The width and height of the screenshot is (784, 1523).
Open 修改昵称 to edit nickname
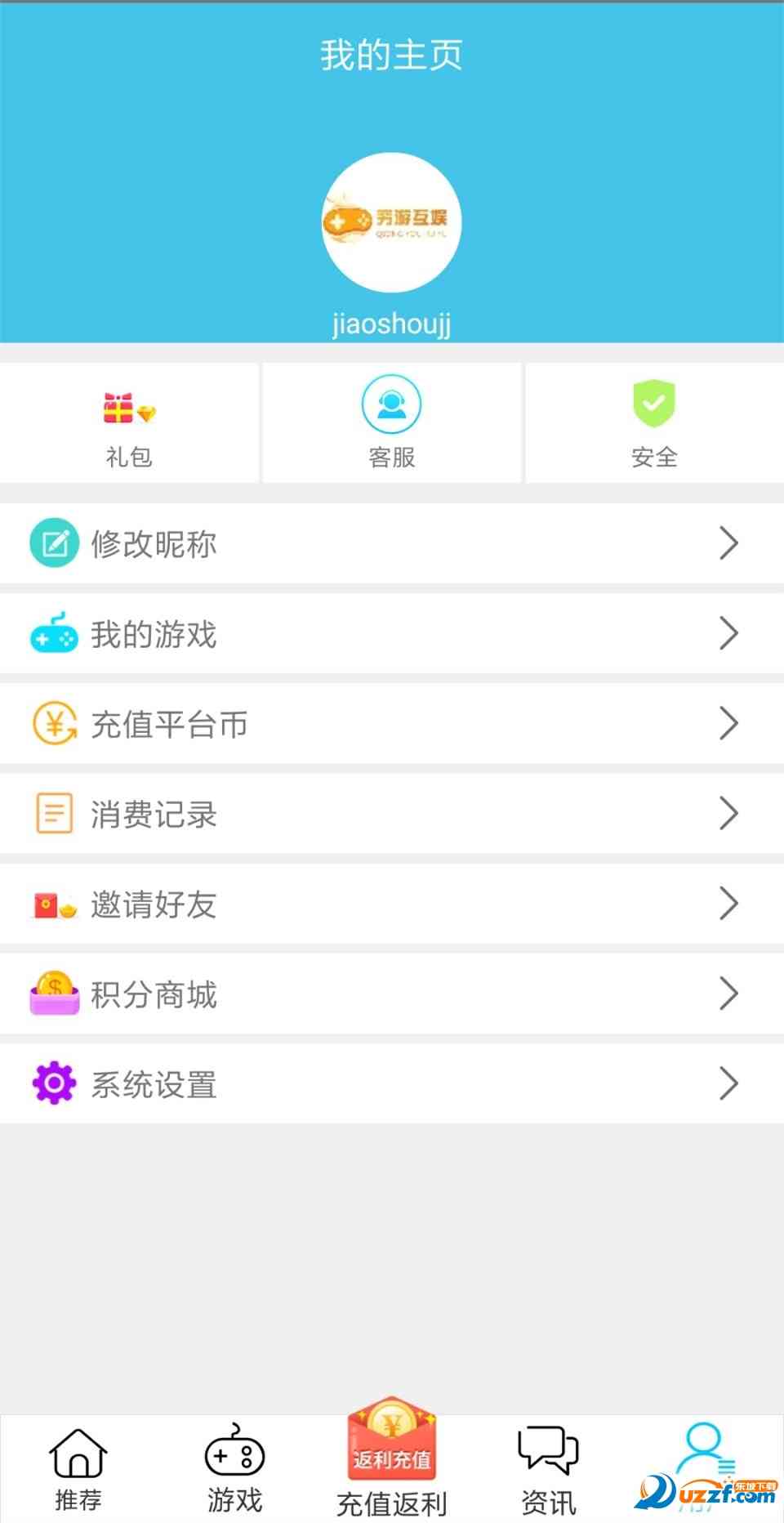point(392,543)
